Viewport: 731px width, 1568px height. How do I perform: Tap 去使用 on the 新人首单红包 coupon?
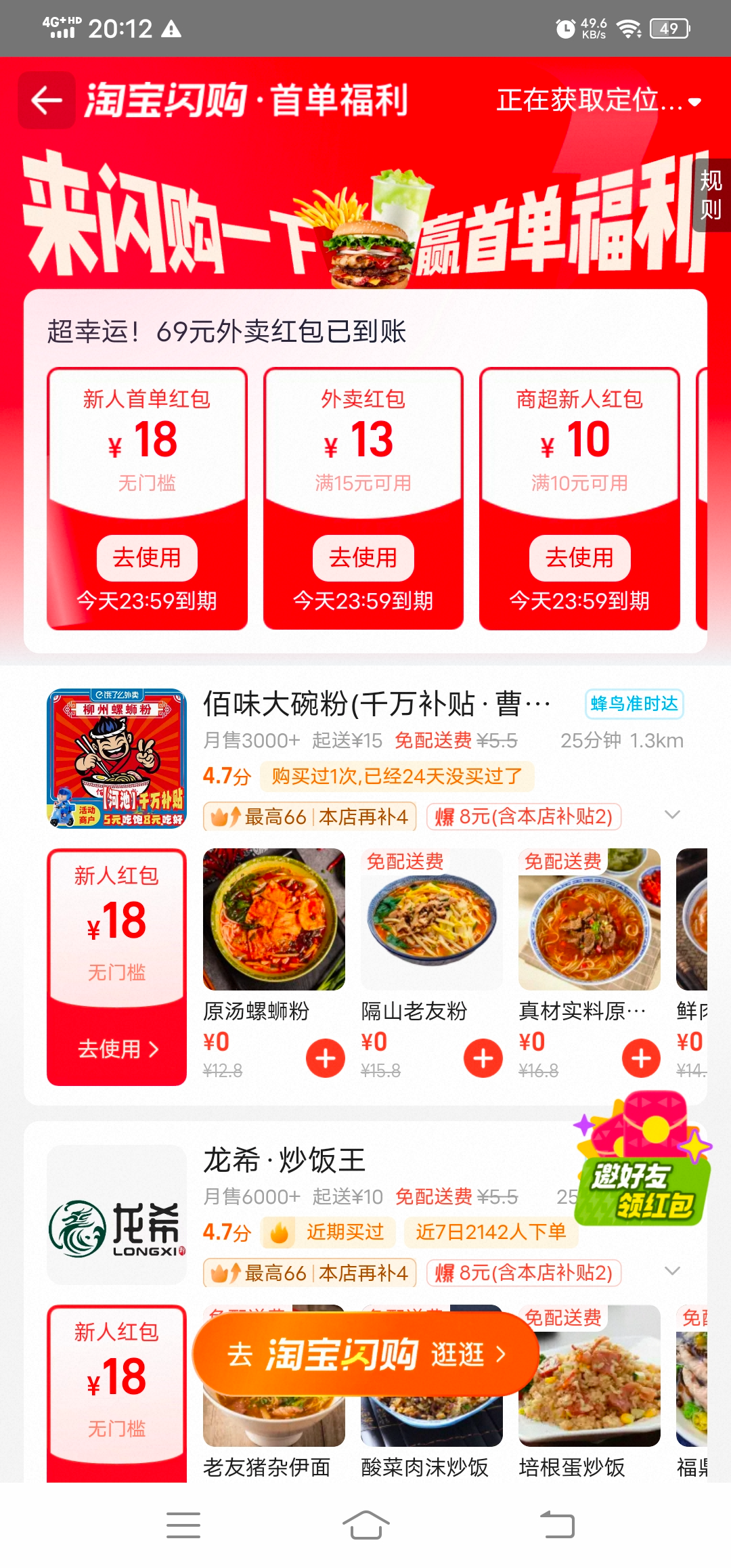(x=147, y=558)
